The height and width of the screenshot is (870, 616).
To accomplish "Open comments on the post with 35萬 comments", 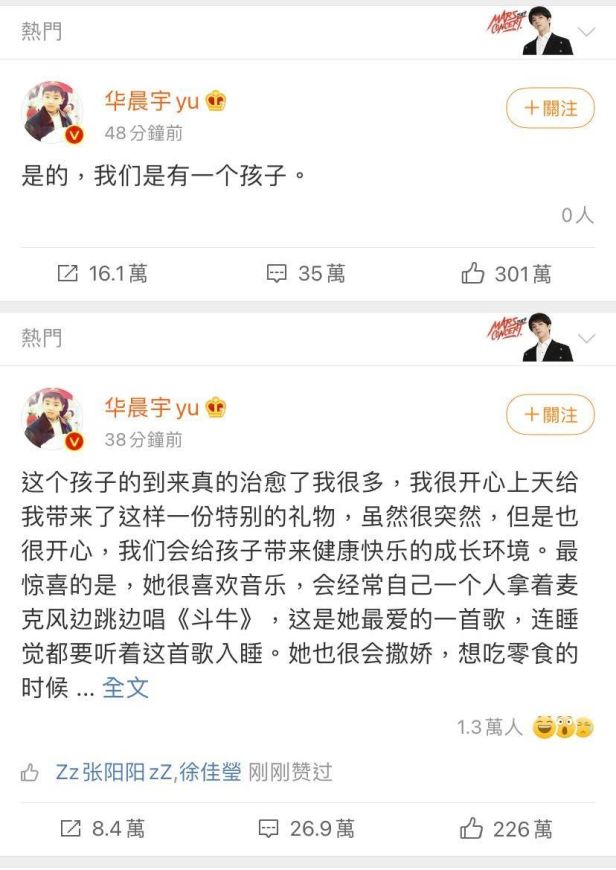I will click(307, 274).
